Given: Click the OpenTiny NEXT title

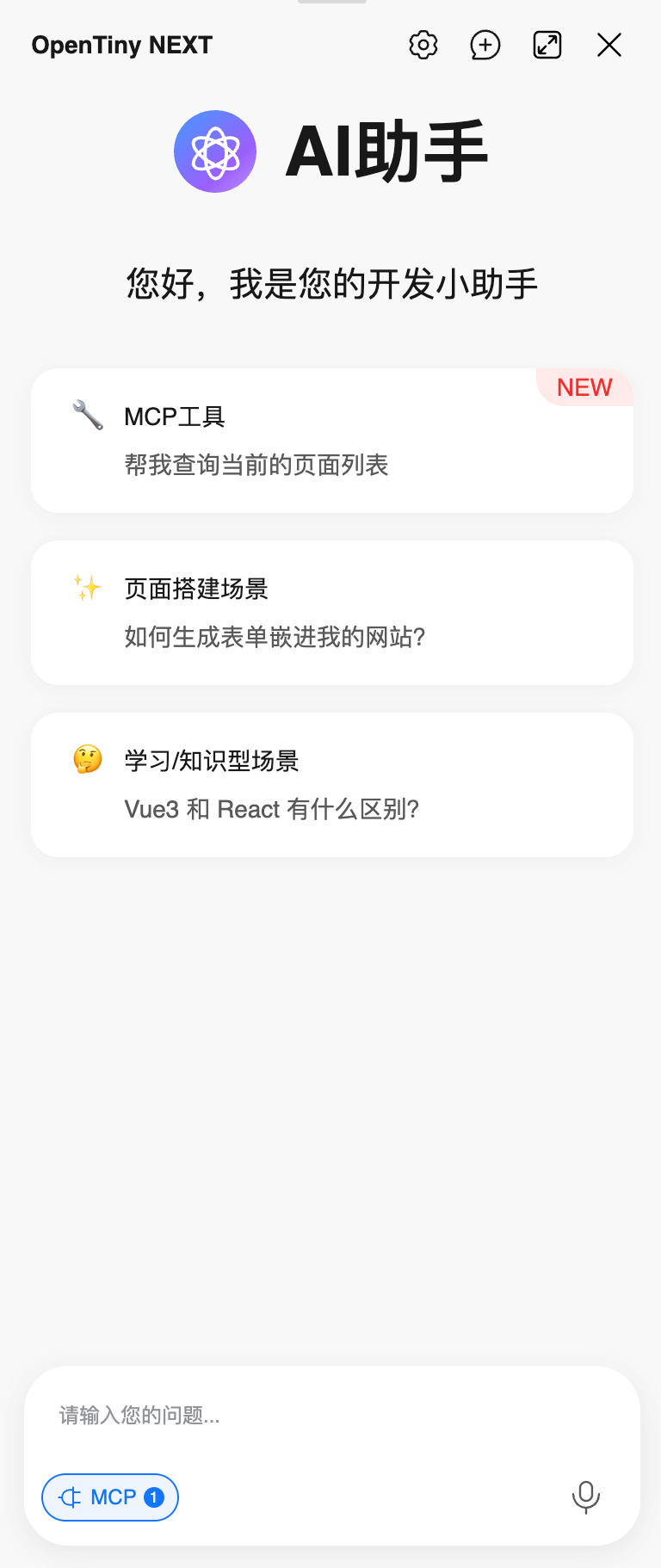Looking at the screenshot, I should pos(121,45).
